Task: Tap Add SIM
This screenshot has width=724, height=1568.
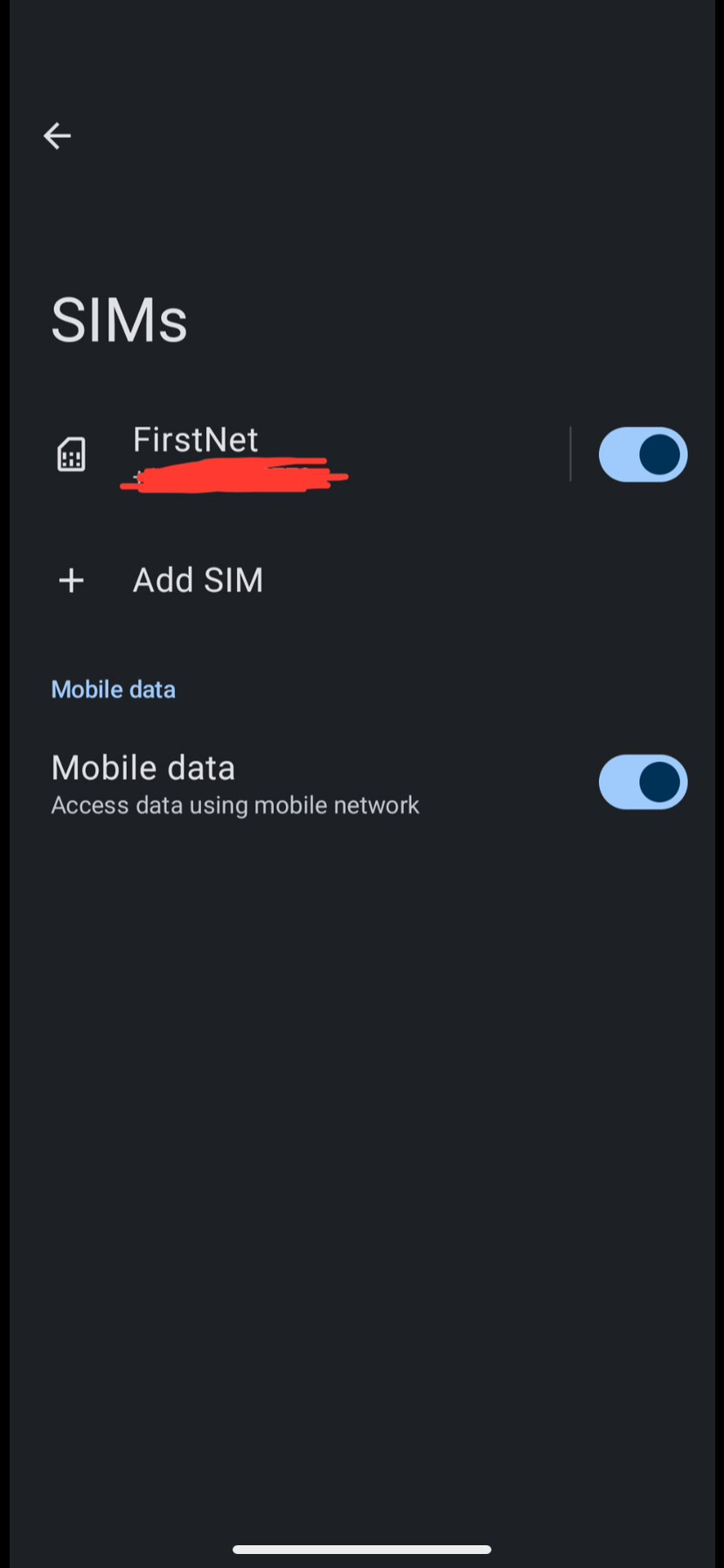Action: point(198,580)
